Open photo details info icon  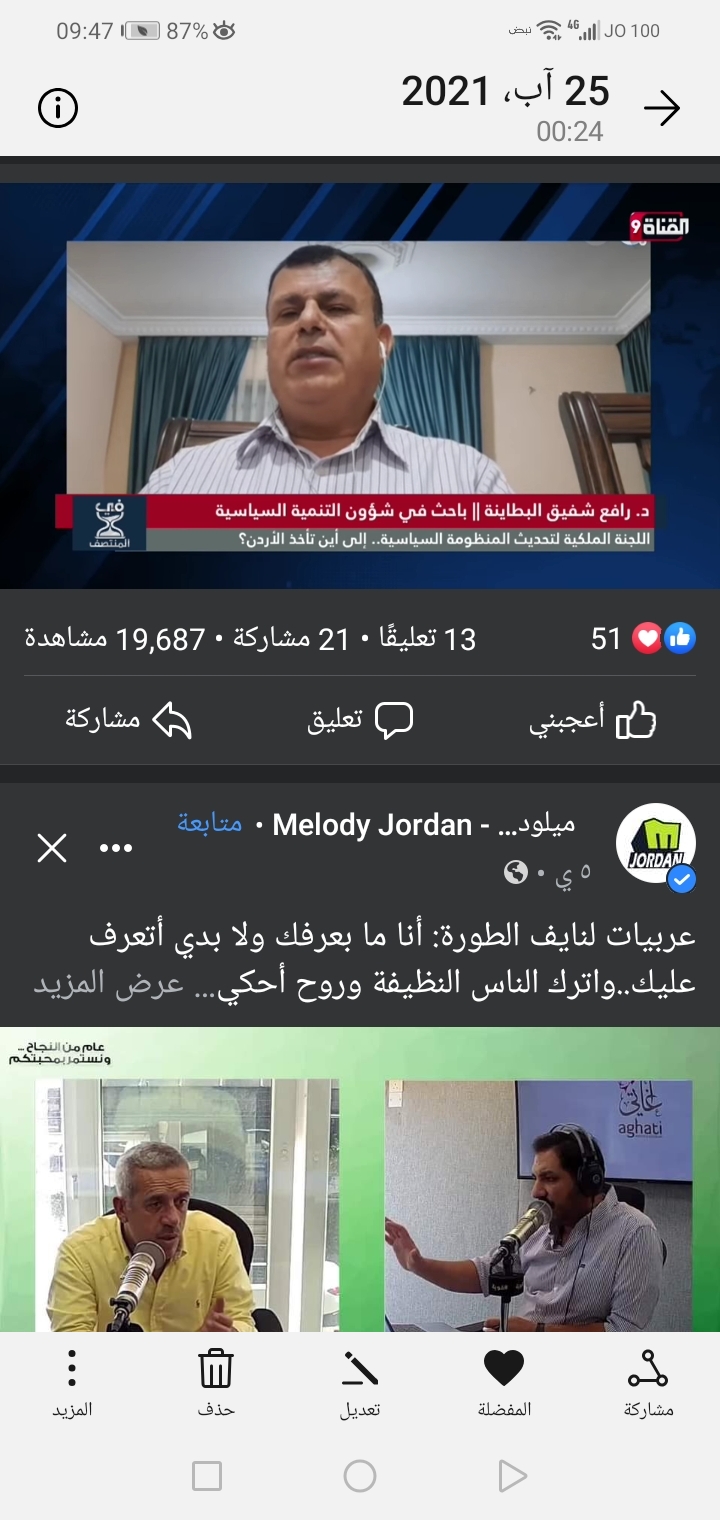(x=58, y=108)
